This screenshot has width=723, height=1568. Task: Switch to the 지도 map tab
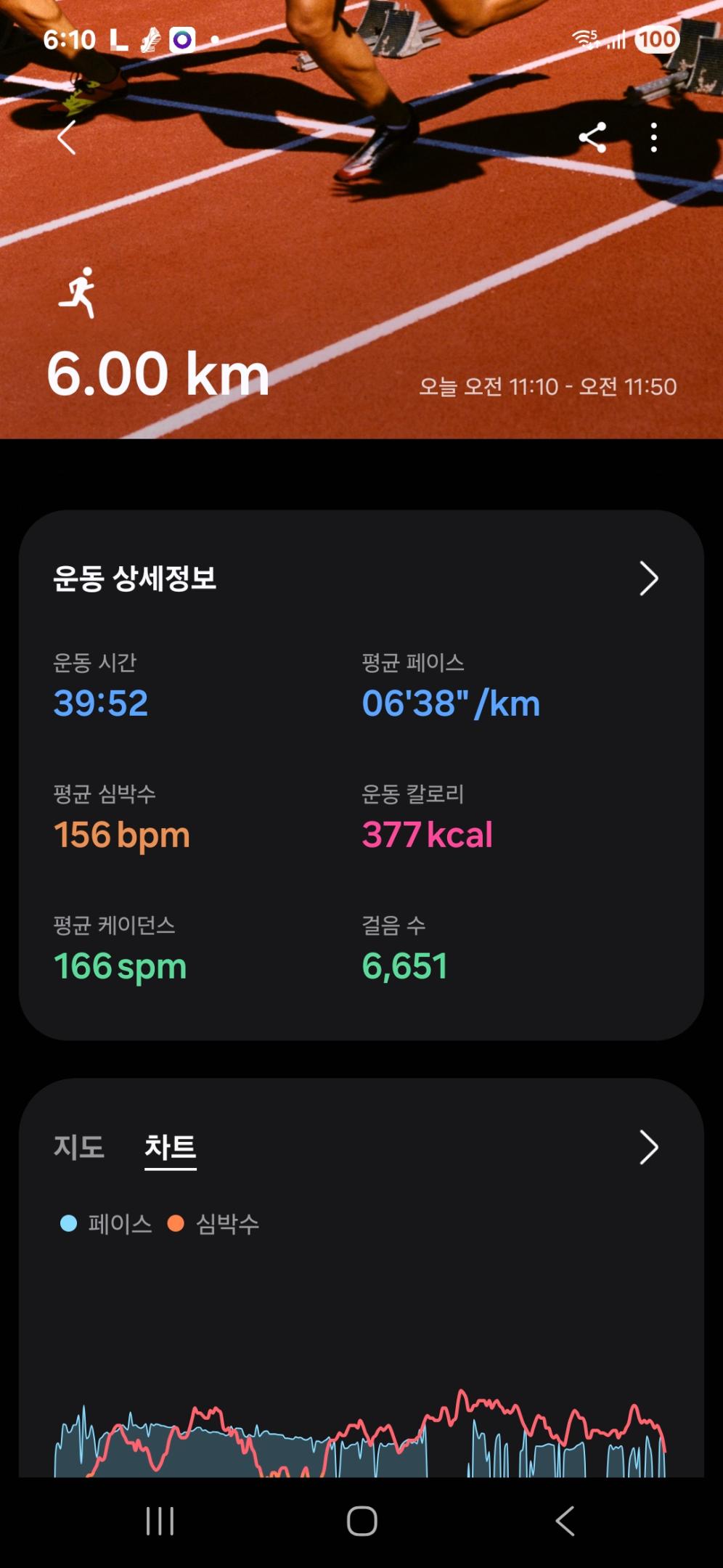pyautogui.click(x=79, y=1148)
